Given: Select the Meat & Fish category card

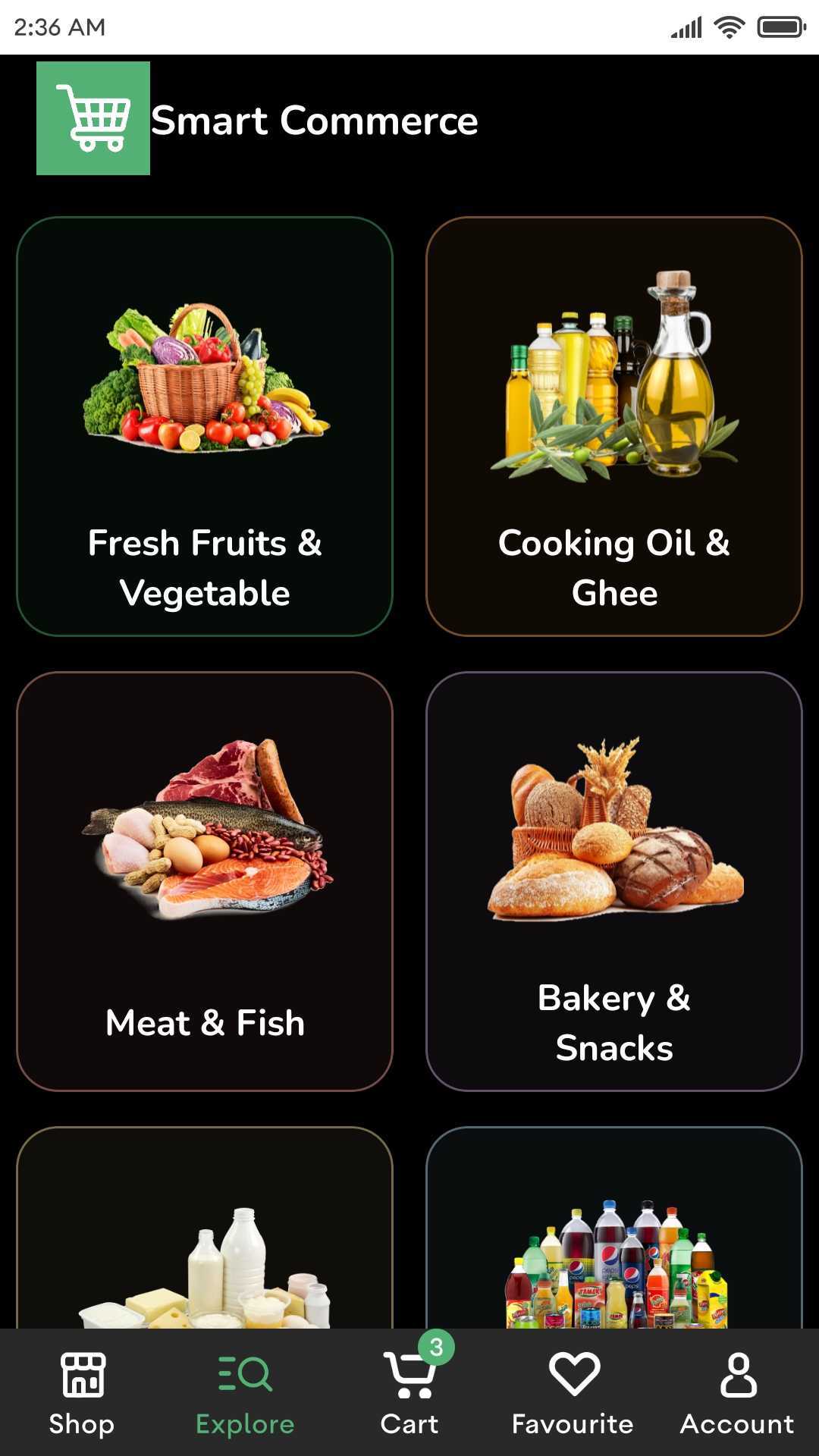Looking at the screenshot, I should [x=205, y=881].
